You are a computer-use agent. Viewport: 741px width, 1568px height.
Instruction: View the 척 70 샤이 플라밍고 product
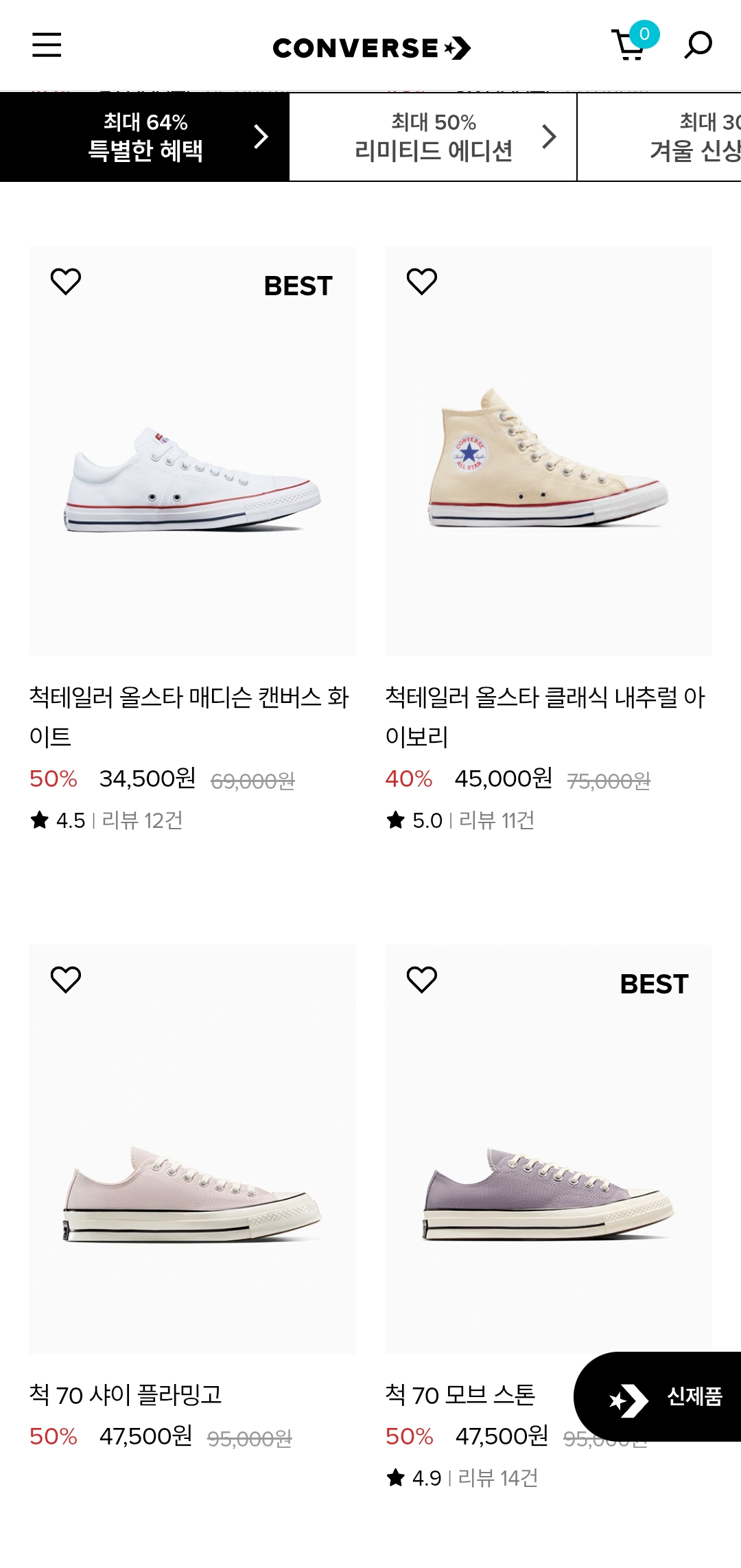point(192,1149)
